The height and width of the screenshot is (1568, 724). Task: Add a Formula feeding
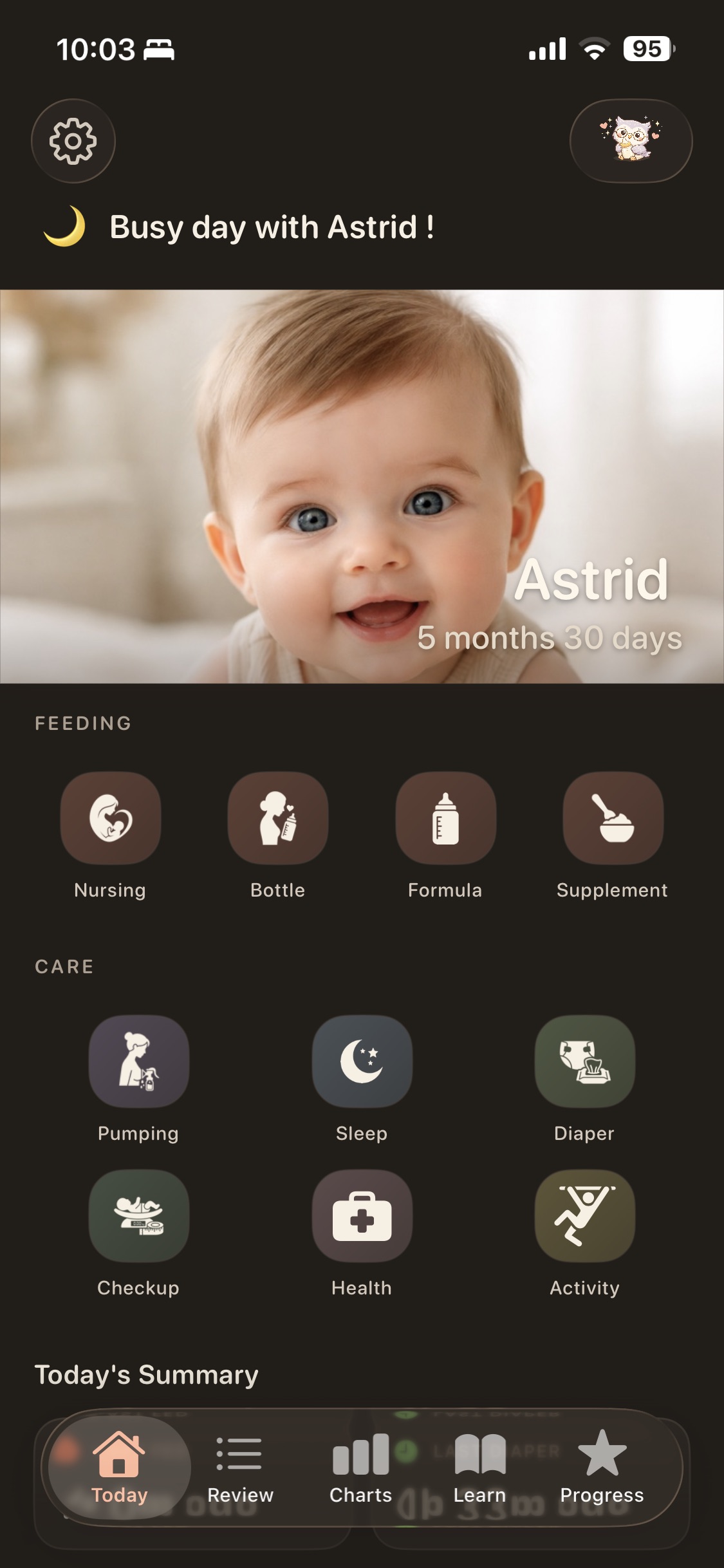point(445,818)
